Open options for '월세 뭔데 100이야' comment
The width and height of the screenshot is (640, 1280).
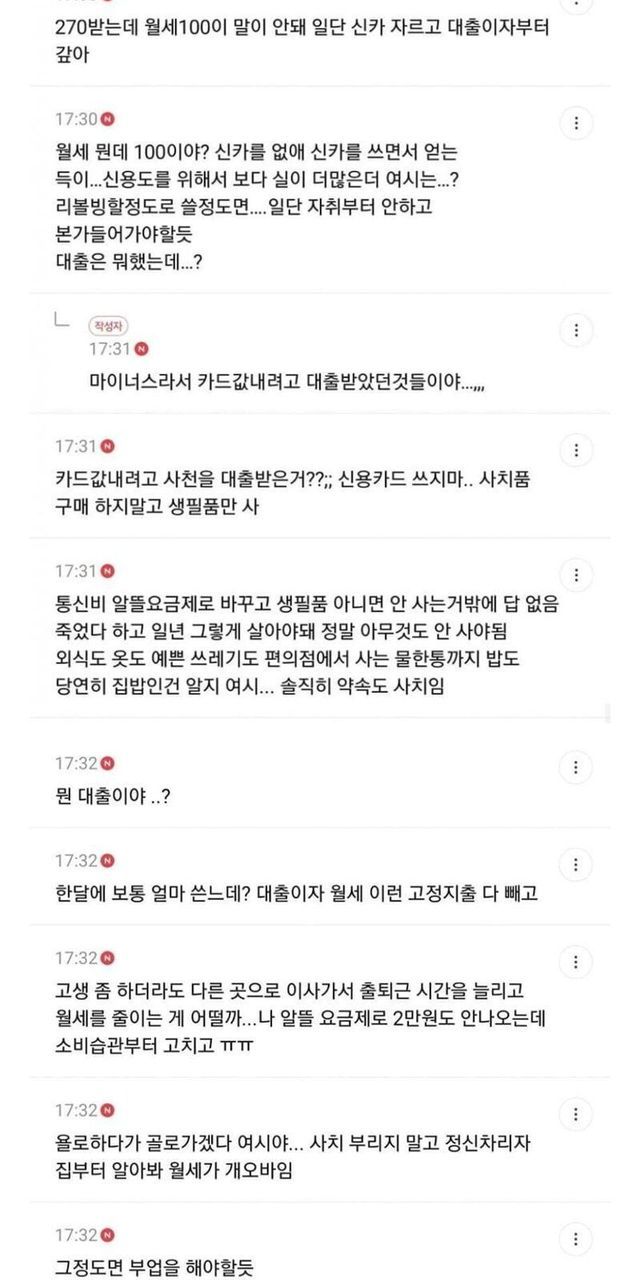tap(576, 124)
